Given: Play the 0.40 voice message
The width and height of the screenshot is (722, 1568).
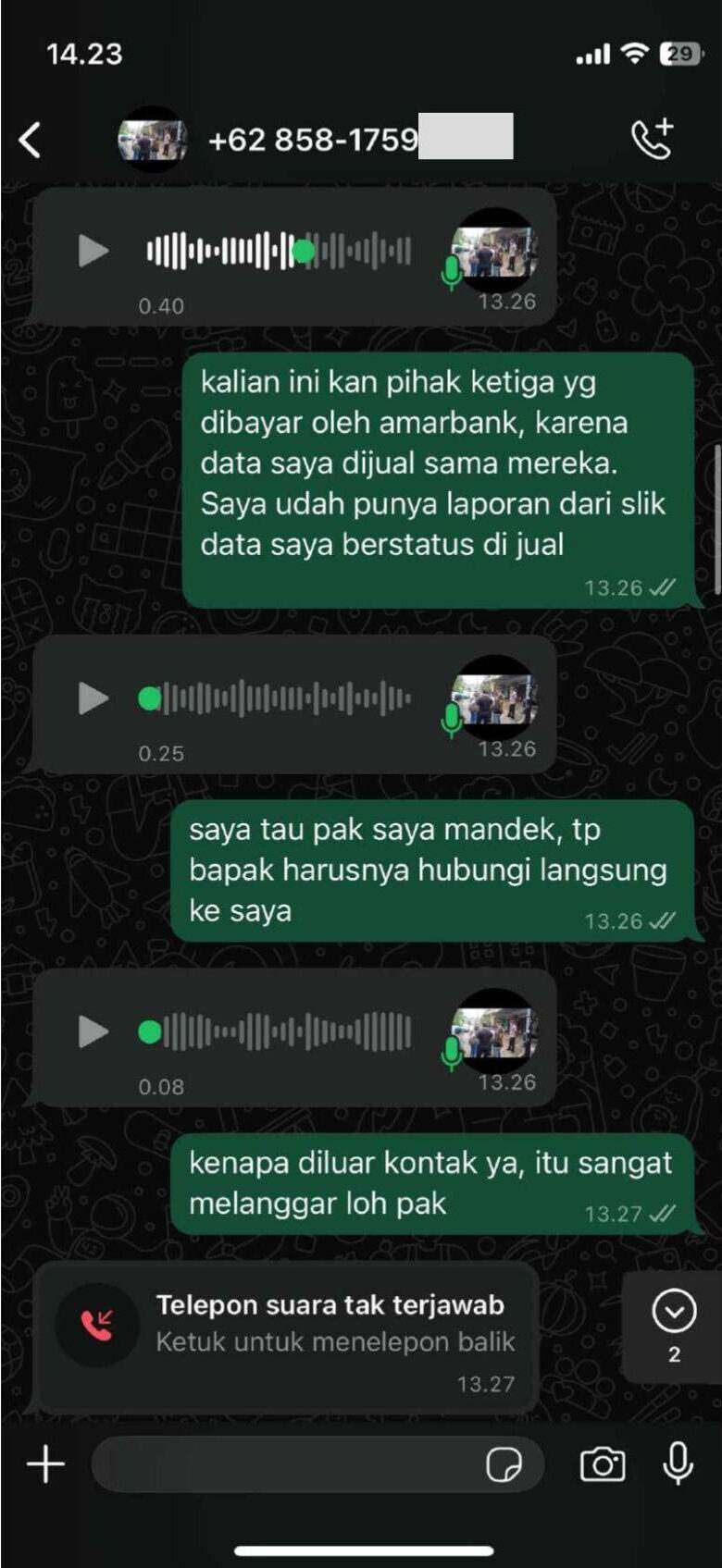Looking at the screenshot, I should [93, 251].
